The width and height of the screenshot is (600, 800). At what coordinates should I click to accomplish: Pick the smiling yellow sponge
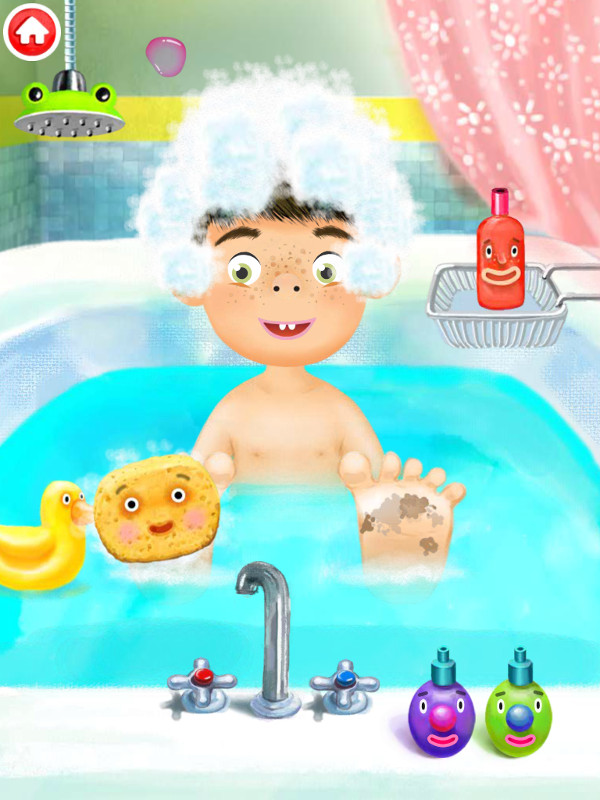coord(157,508)
